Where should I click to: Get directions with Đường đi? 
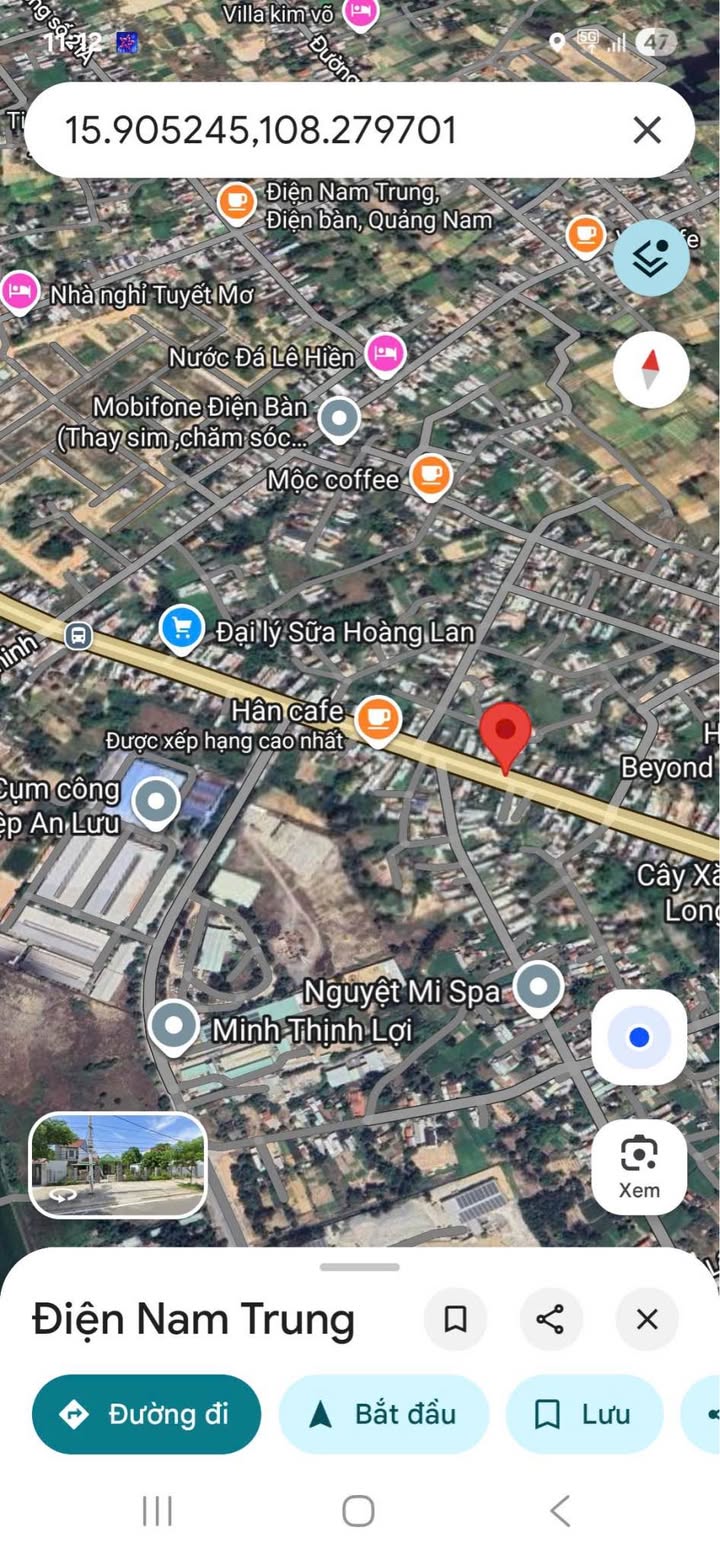click(x=146, y=1414)
